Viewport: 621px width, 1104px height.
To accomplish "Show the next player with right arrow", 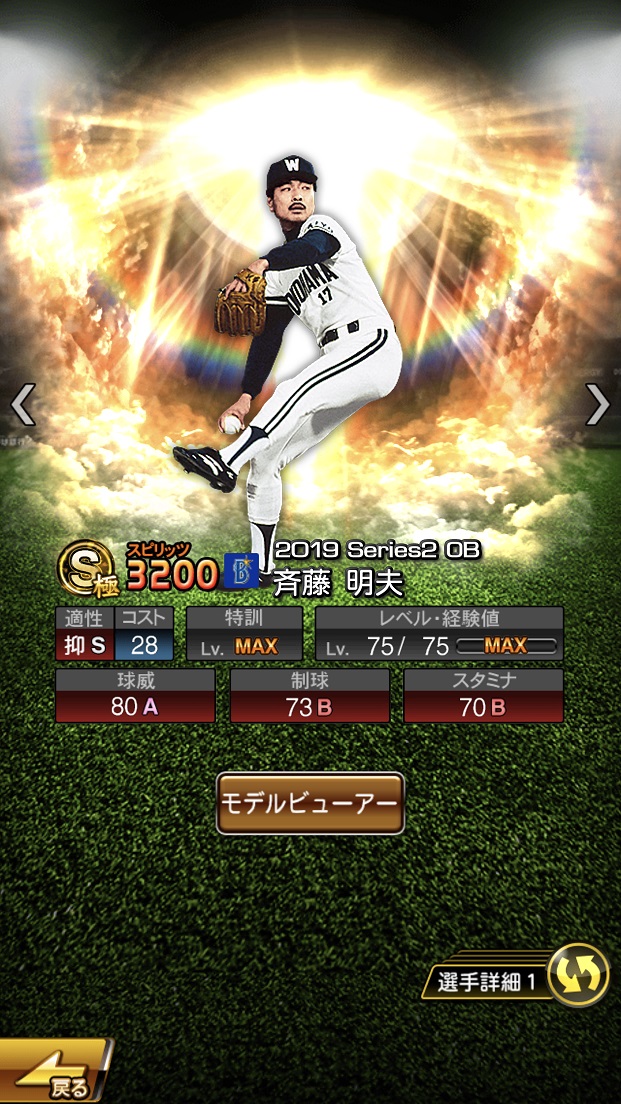I will pyautogui.click(x=597, y=405).
